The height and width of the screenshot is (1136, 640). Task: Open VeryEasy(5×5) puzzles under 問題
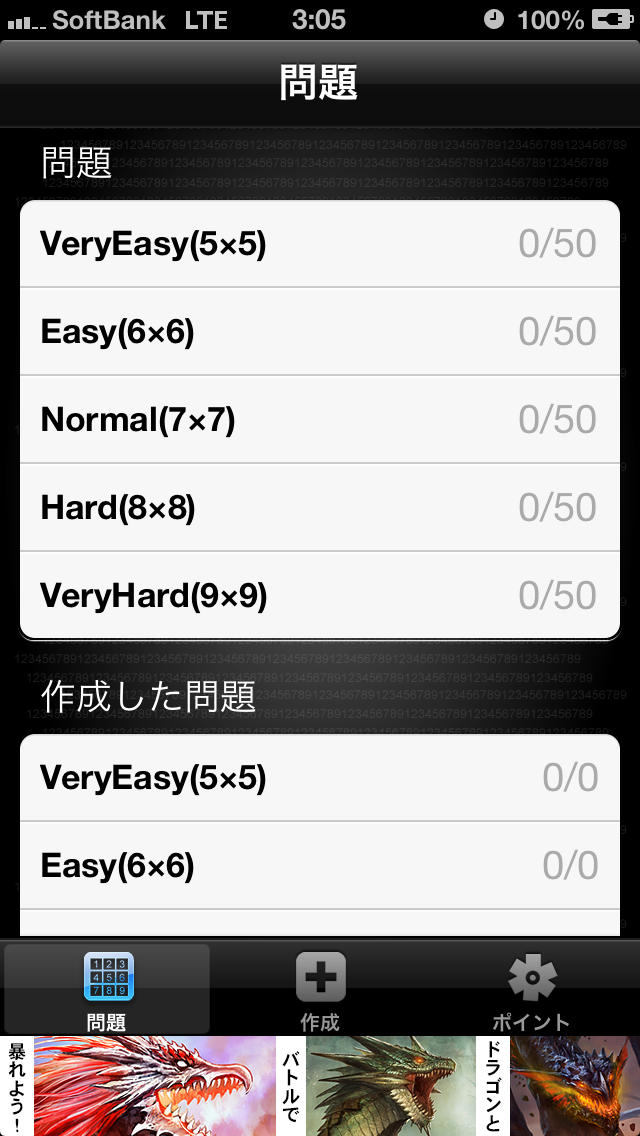coord(320,244)
